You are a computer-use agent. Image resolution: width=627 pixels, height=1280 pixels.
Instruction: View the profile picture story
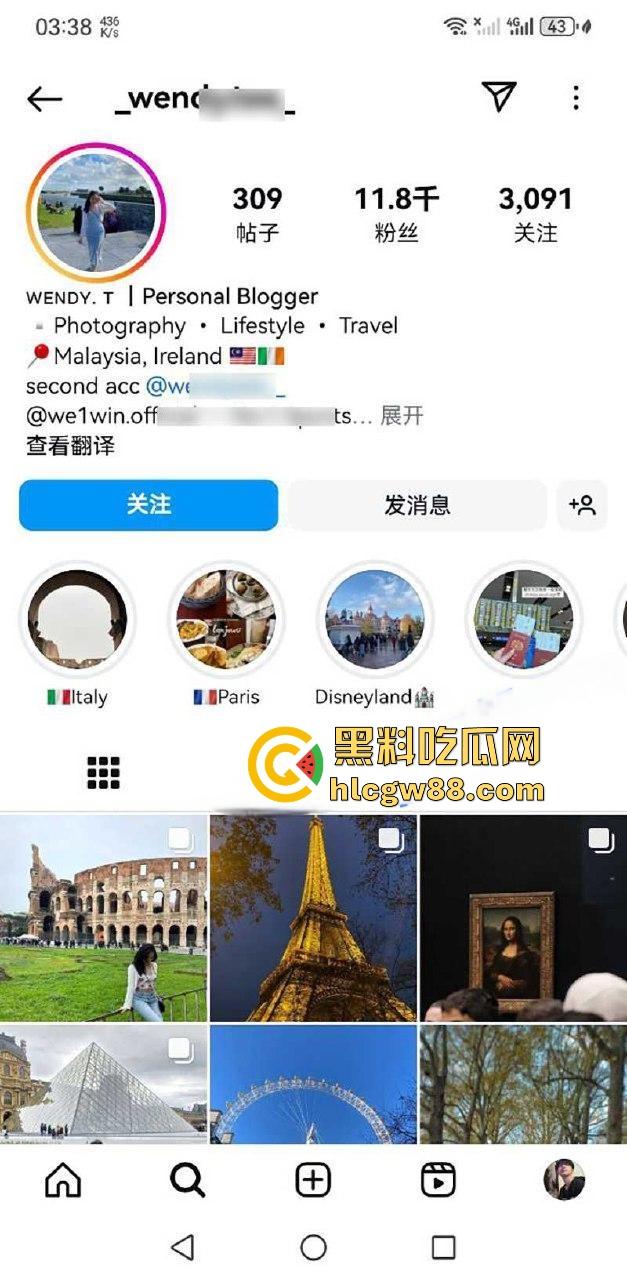point(96,211)
